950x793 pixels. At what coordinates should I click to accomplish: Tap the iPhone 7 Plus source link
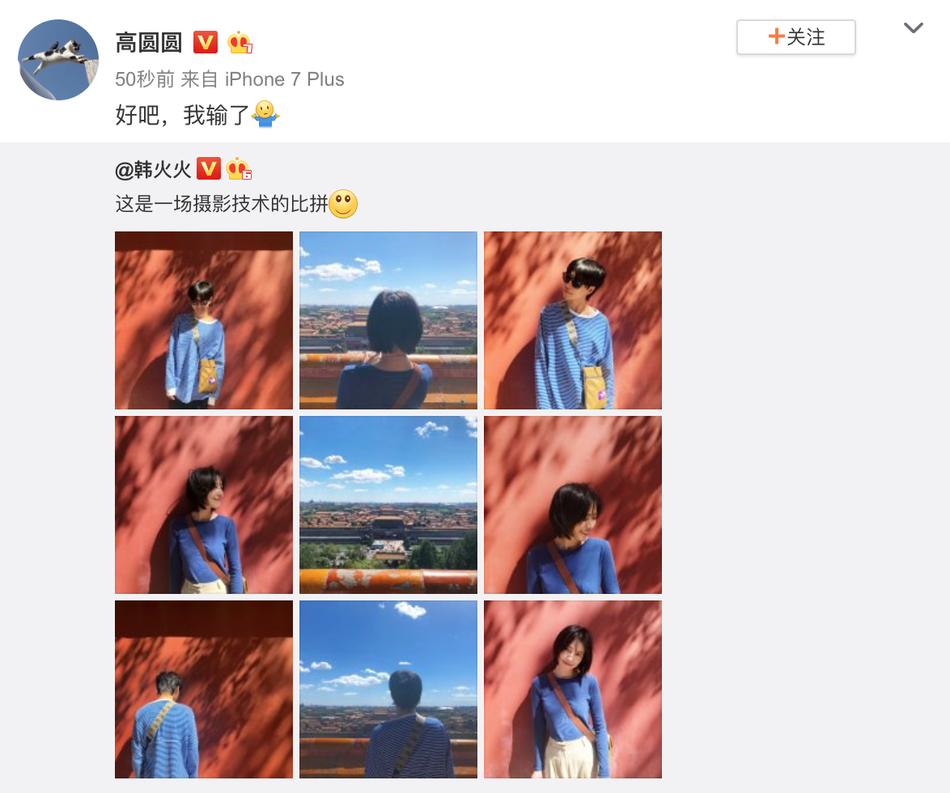point(284,79)
